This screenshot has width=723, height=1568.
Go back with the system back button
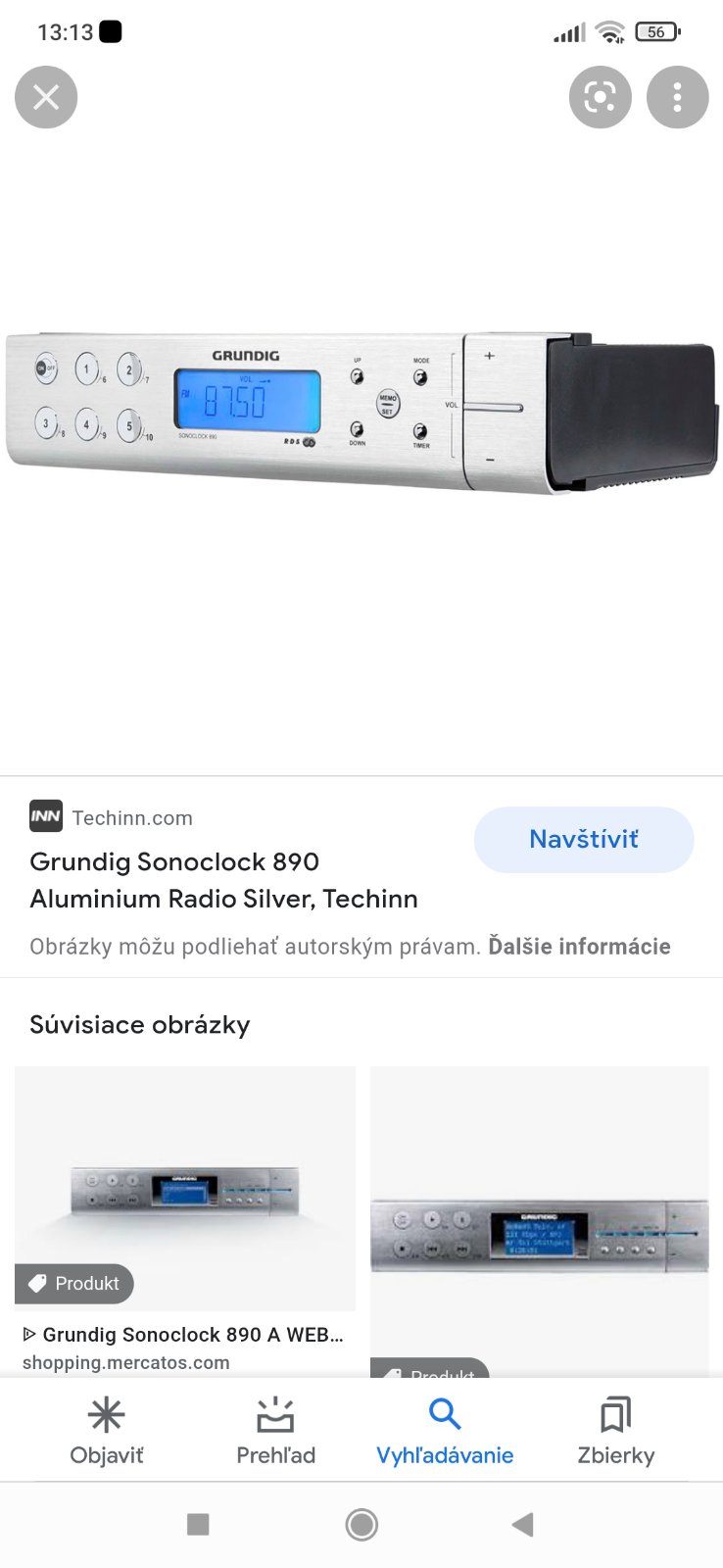pos(523,1524)
